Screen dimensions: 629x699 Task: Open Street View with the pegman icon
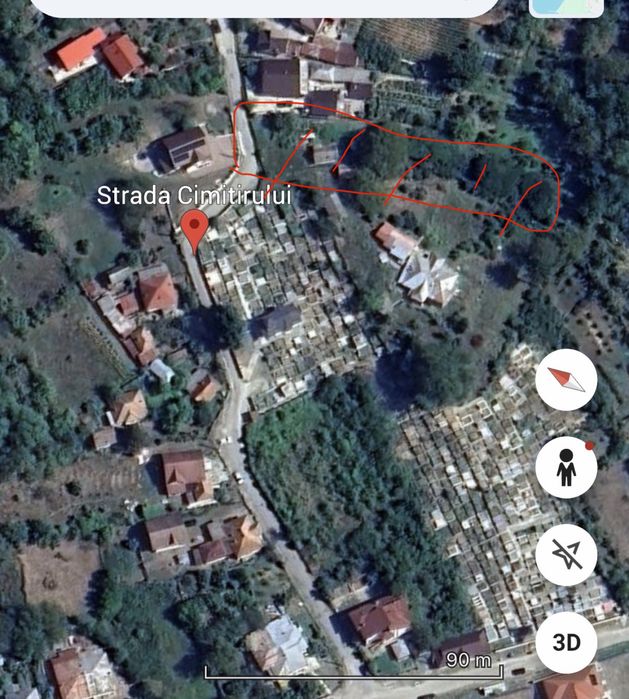(x=566, y=467)
